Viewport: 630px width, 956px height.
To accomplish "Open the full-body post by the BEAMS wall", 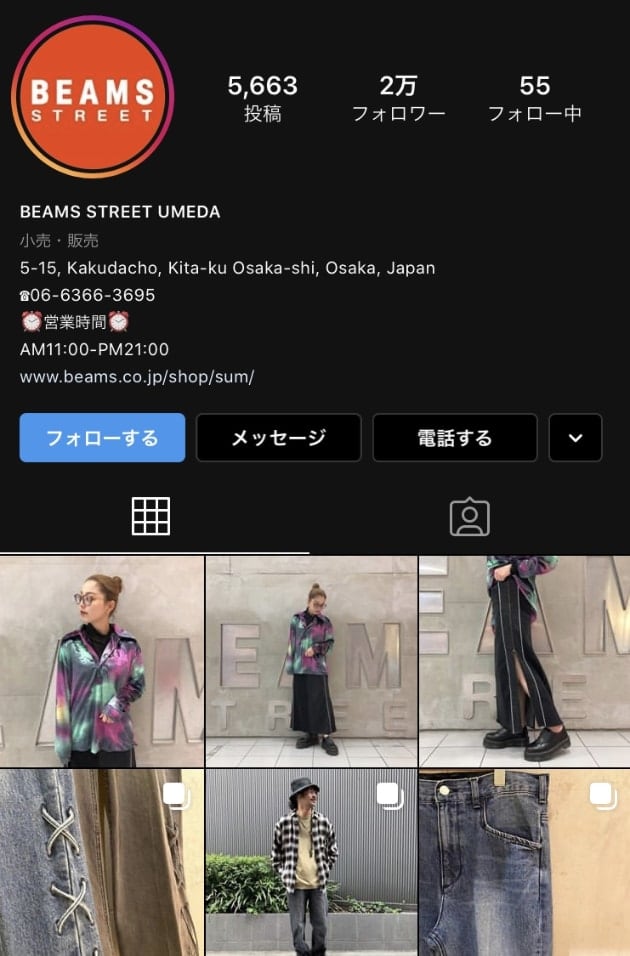I will [x=312, y=661].
